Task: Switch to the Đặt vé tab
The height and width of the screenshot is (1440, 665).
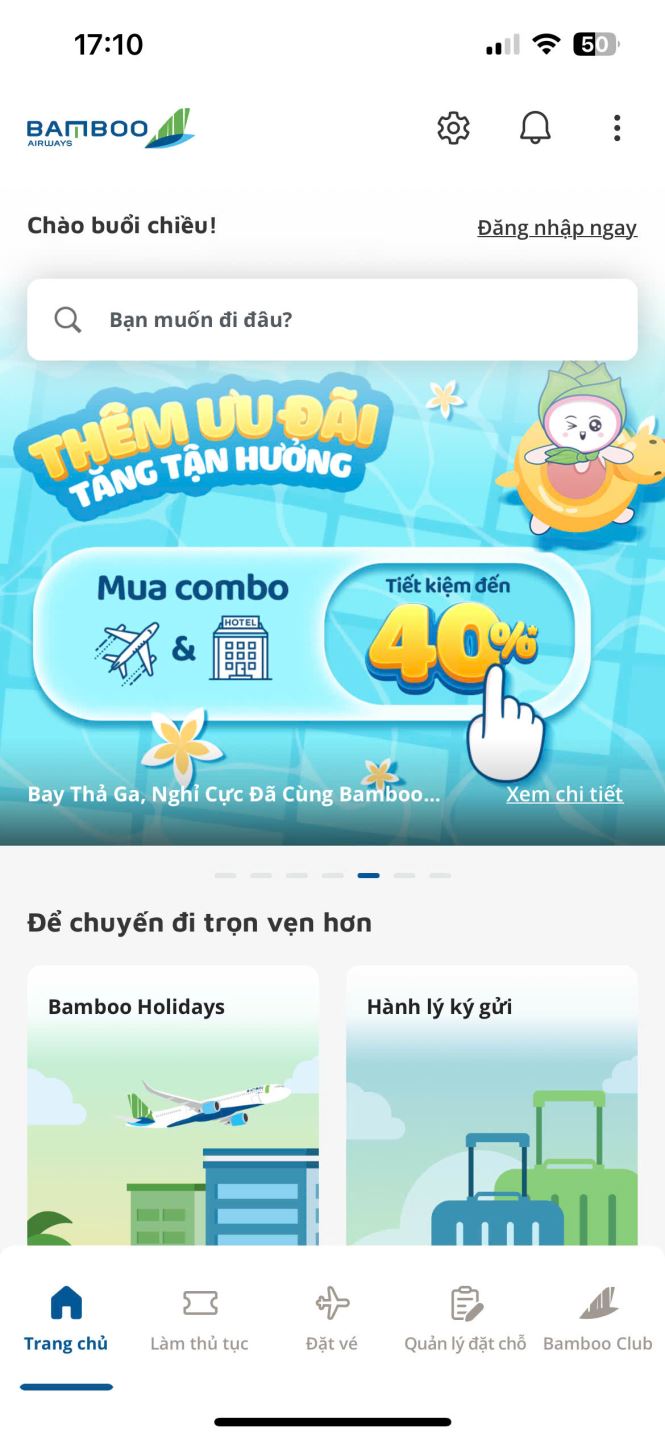Action: click(x=332, y=1320)
